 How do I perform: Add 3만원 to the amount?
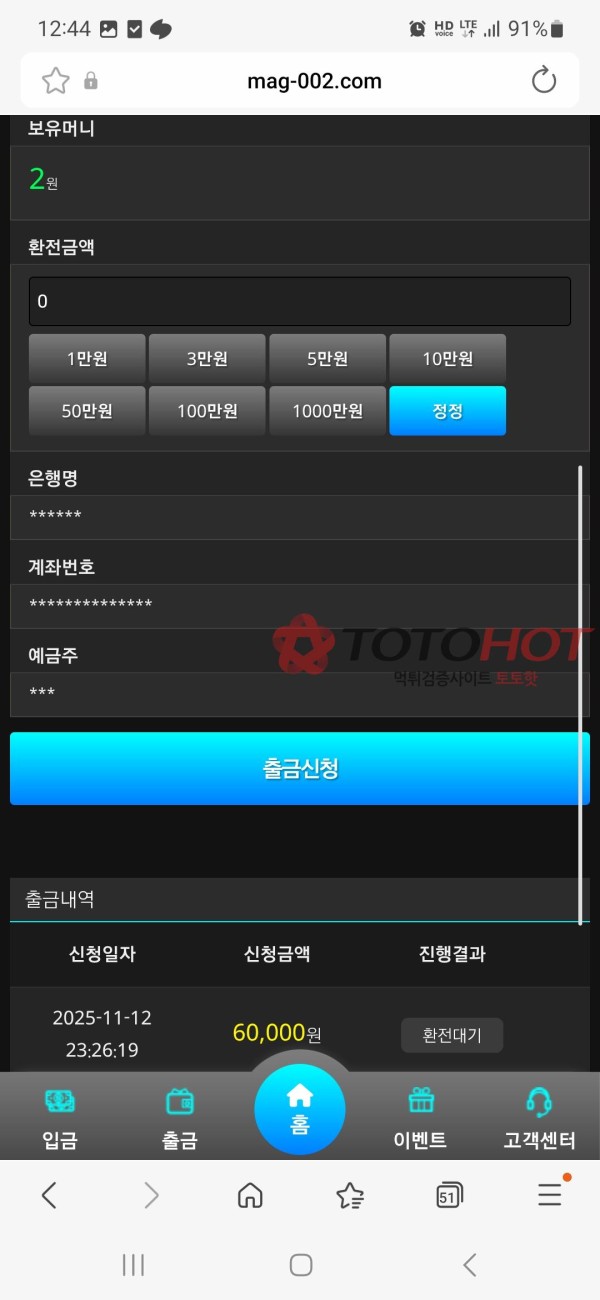pos(207,359)
